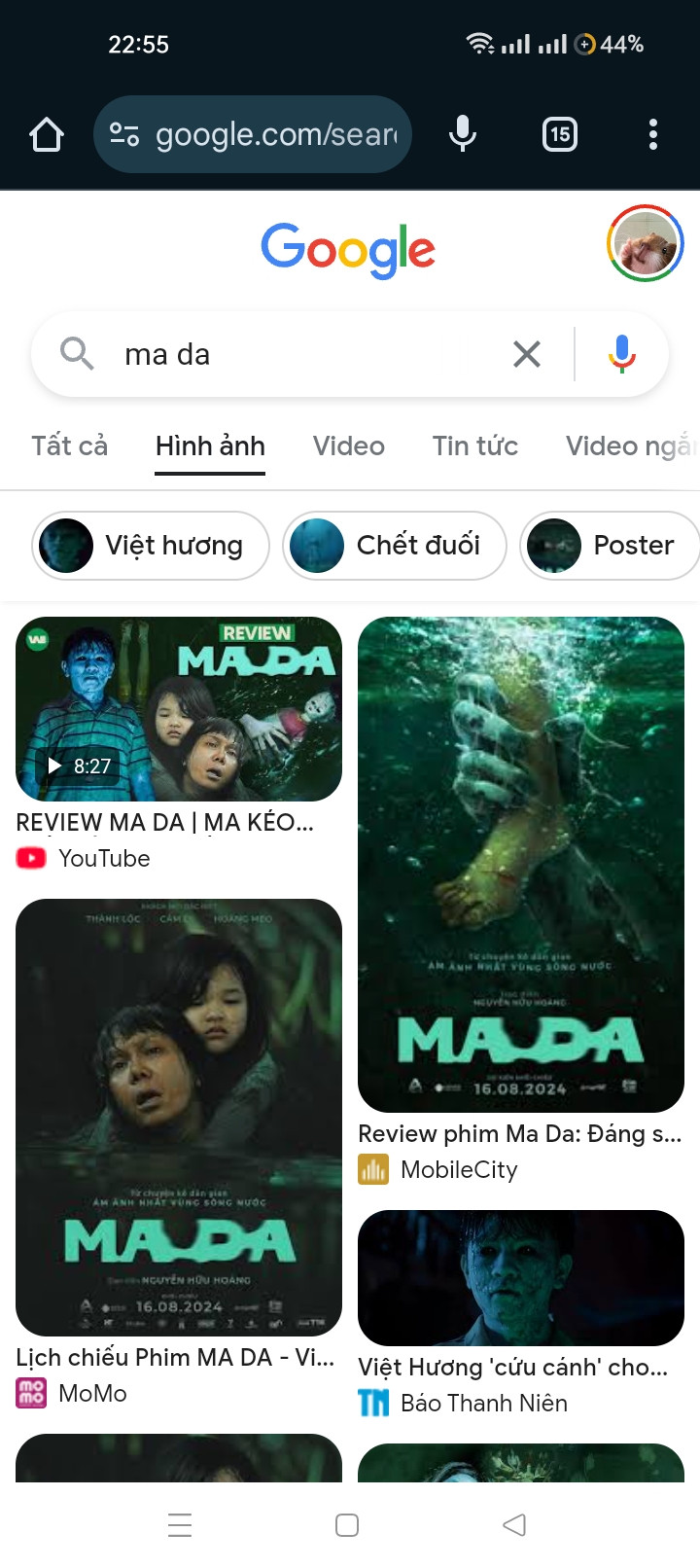
Task: Open the MobileCity Ma Da review image
Action: click(x=521, y=864)
